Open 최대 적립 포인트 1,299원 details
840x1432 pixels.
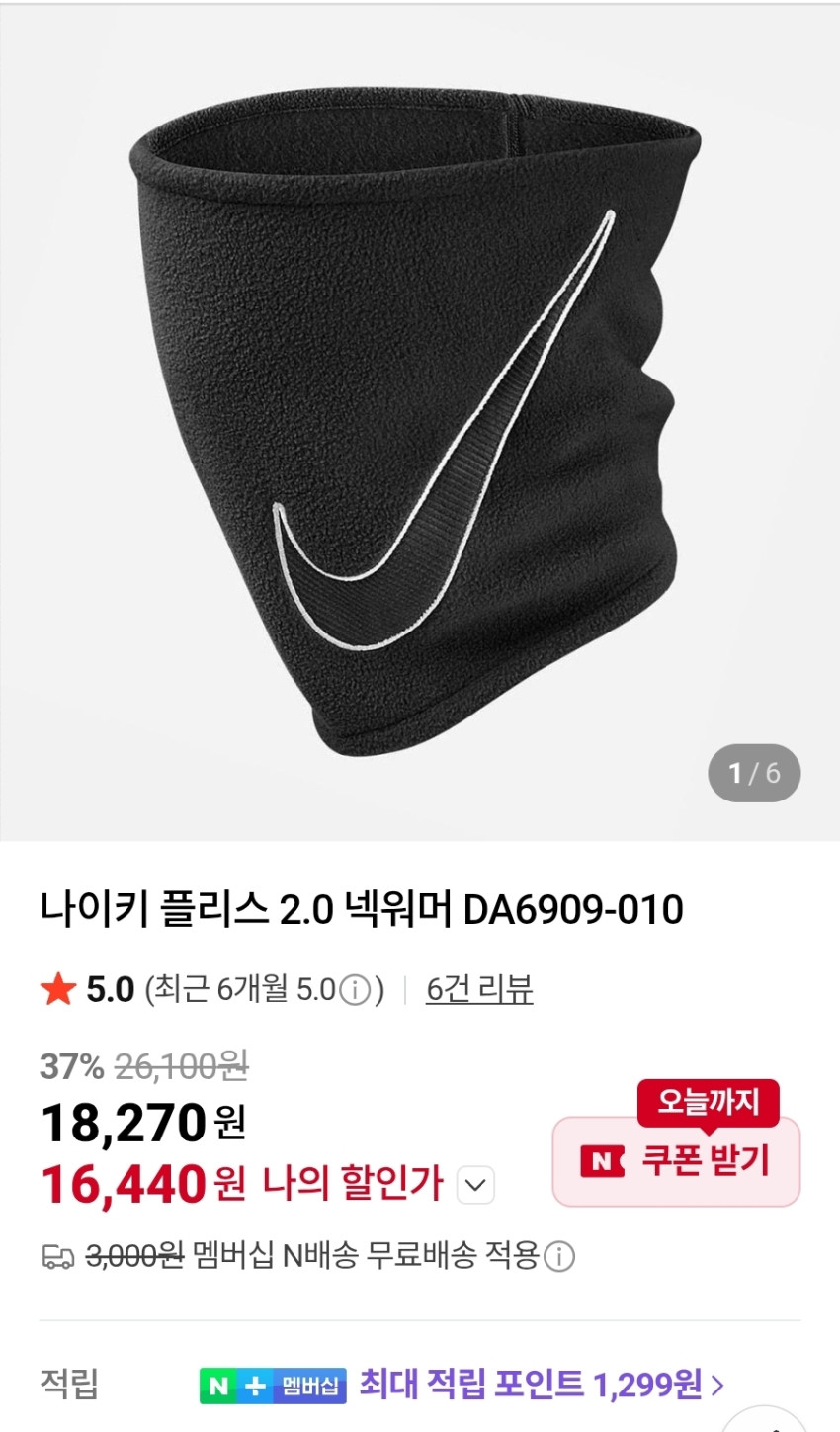point(541,1385)
